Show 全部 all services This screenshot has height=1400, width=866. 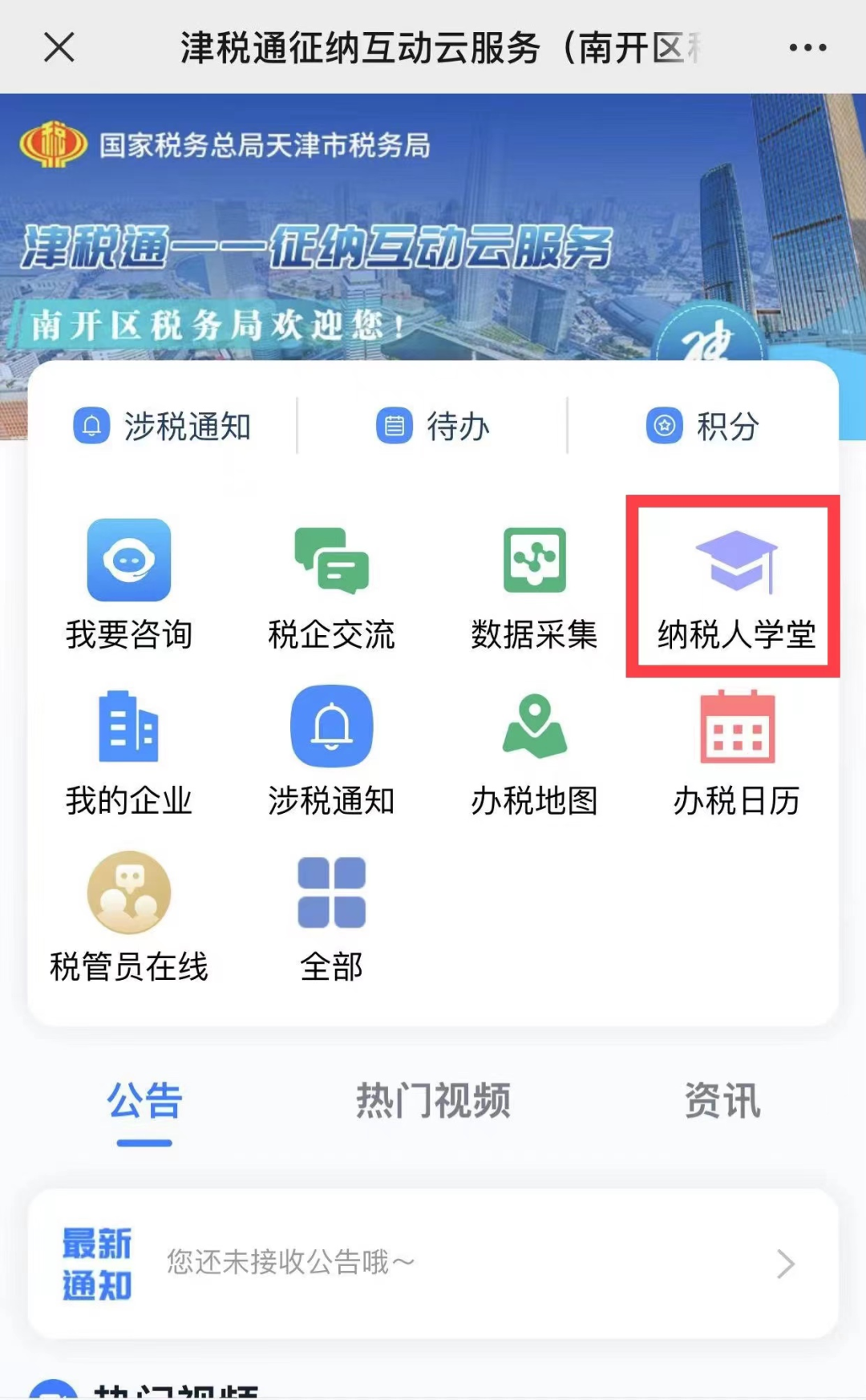pos(331,917)
